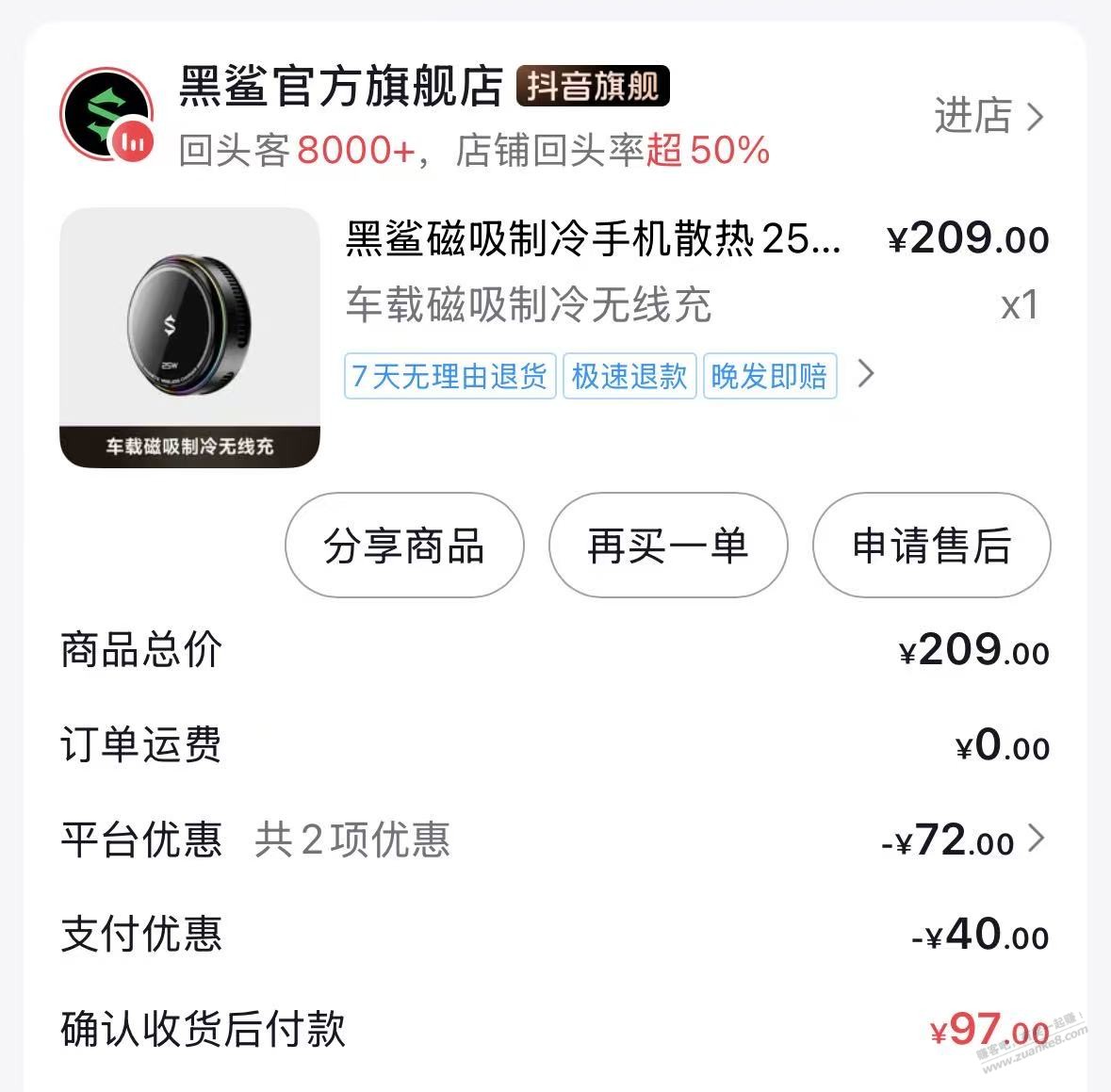
Task: Enter the store via 进店
Action: pyautogui.click(x=988, y=117)
